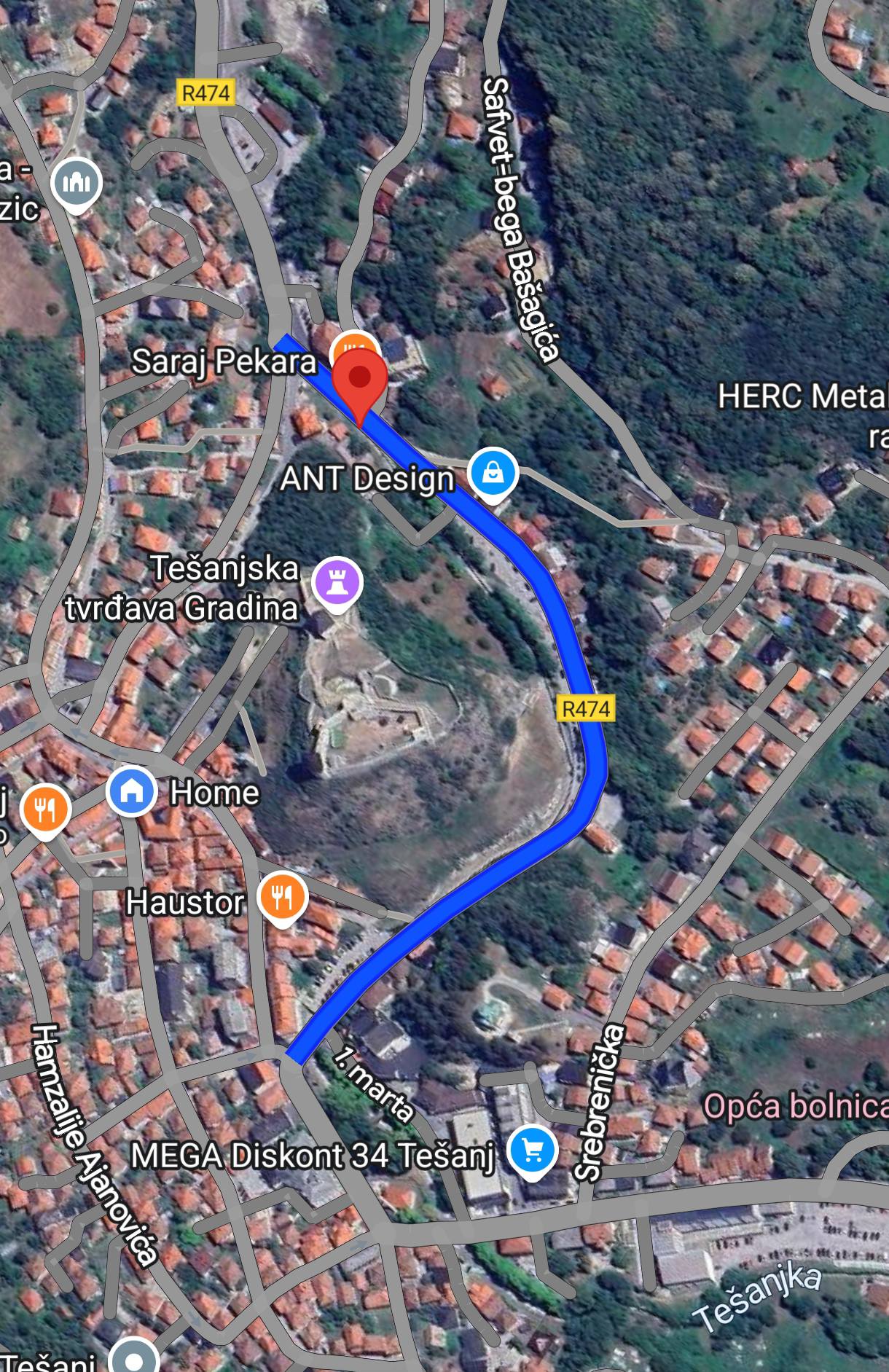
Task: Open the Haustor restaurant marker
Action: (x=283, y=898)
